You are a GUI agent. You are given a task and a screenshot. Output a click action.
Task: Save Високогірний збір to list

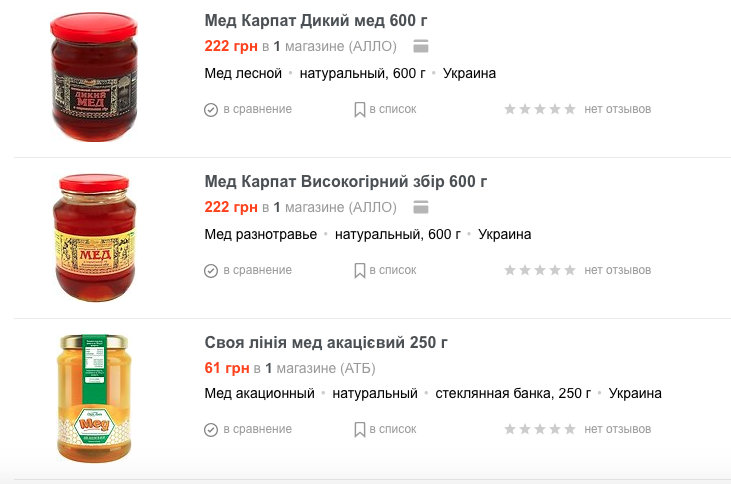pos(385,270)
